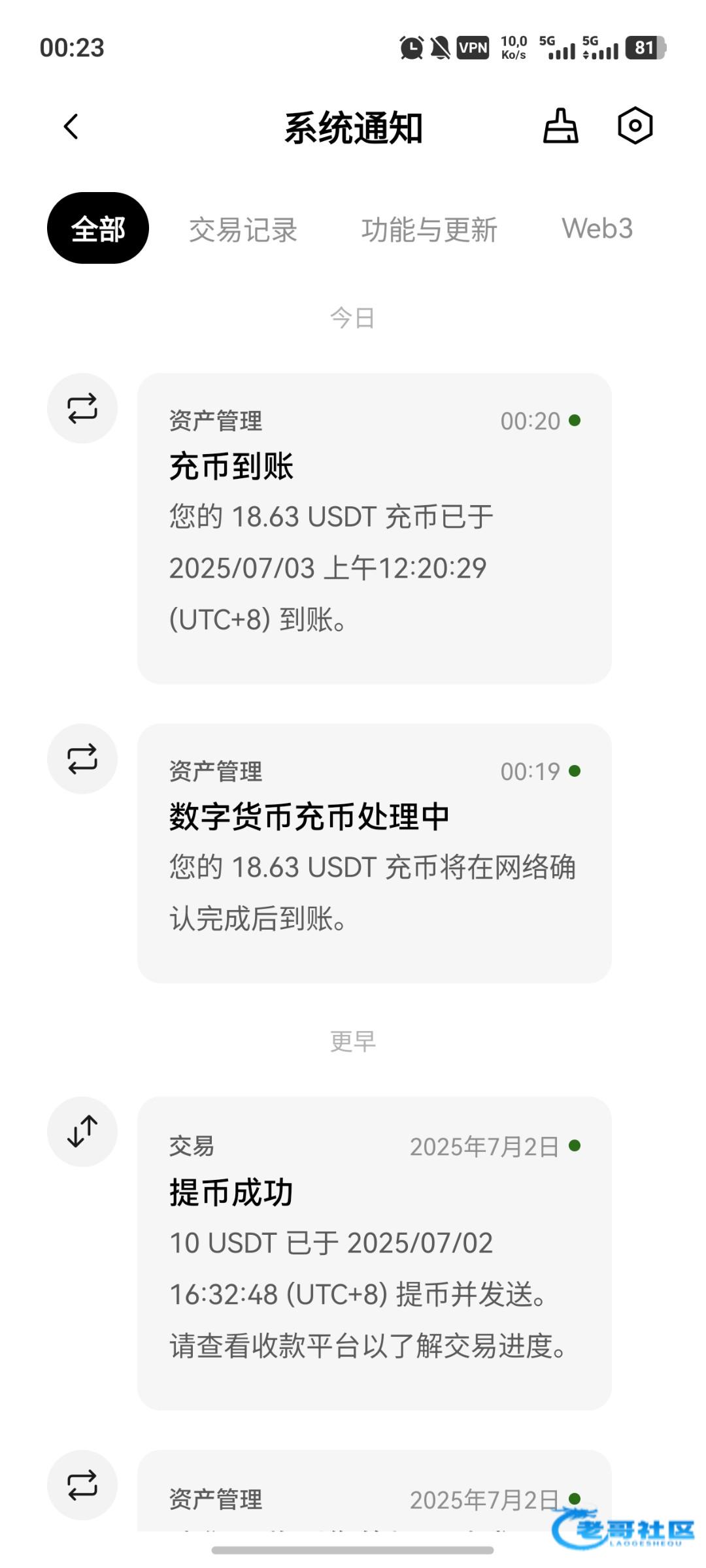Clear all notifications with the broom icon
The image size is (706, 1568).
pyautogui.click(x=560, y=126)
